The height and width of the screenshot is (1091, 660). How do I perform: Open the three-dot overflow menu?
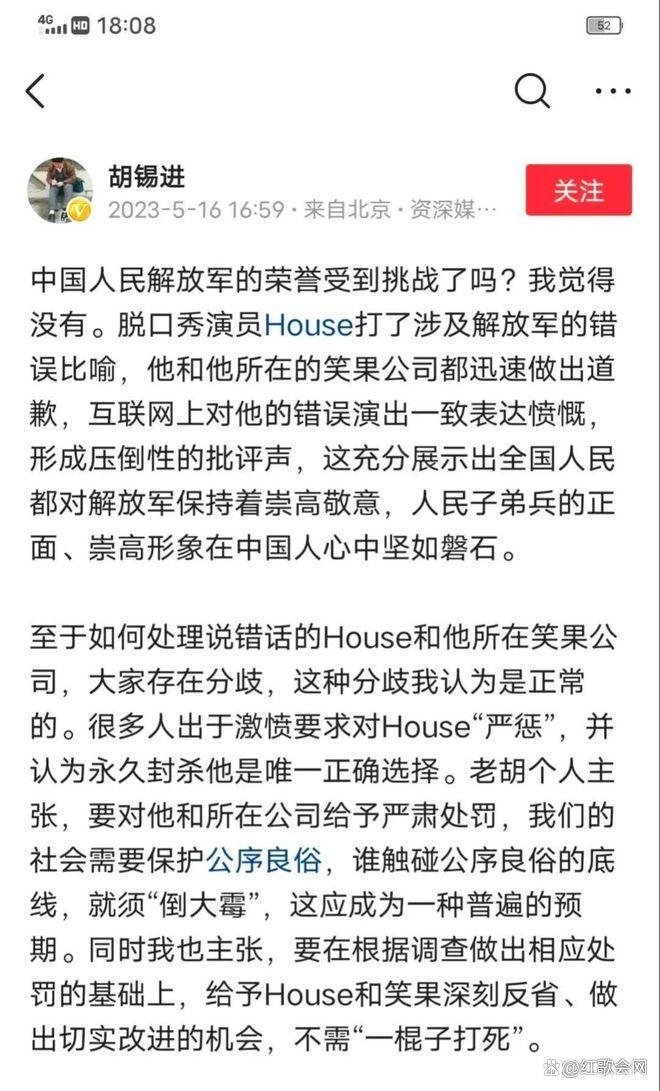tap(613, 91)
